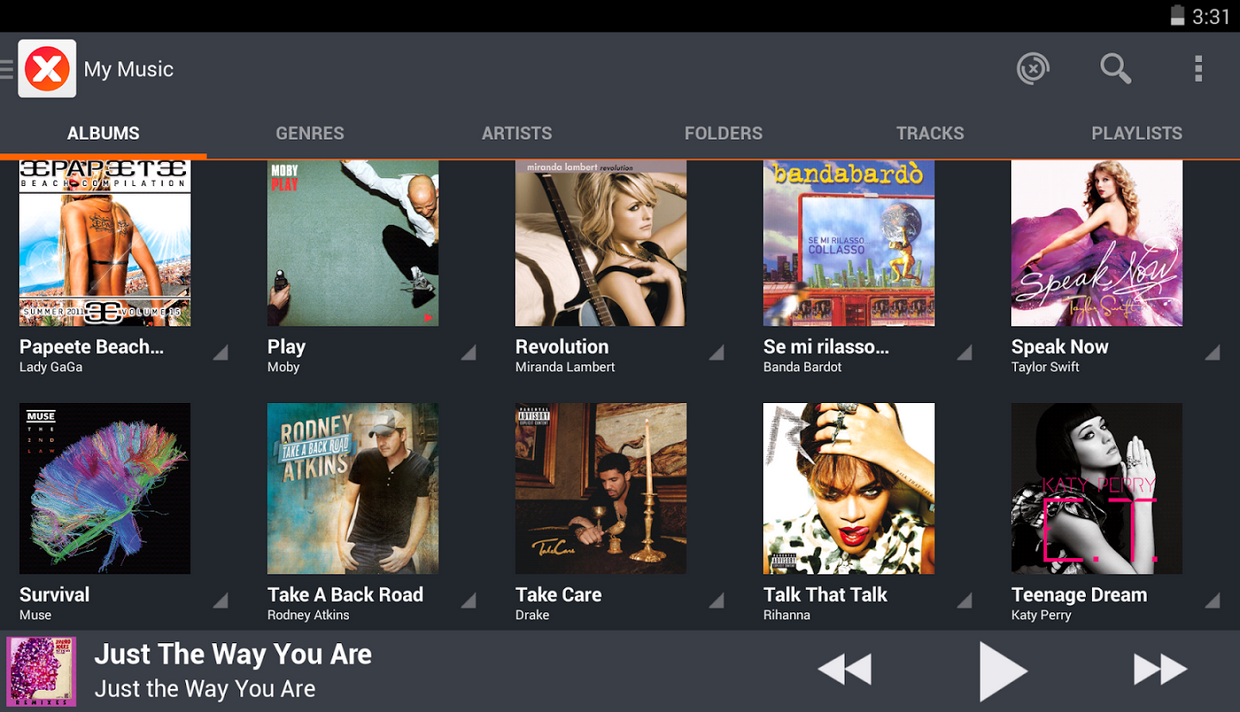This screenshot has width=1240, height=712.
Task: Switch to the Tracks tab
Action: 930,133
